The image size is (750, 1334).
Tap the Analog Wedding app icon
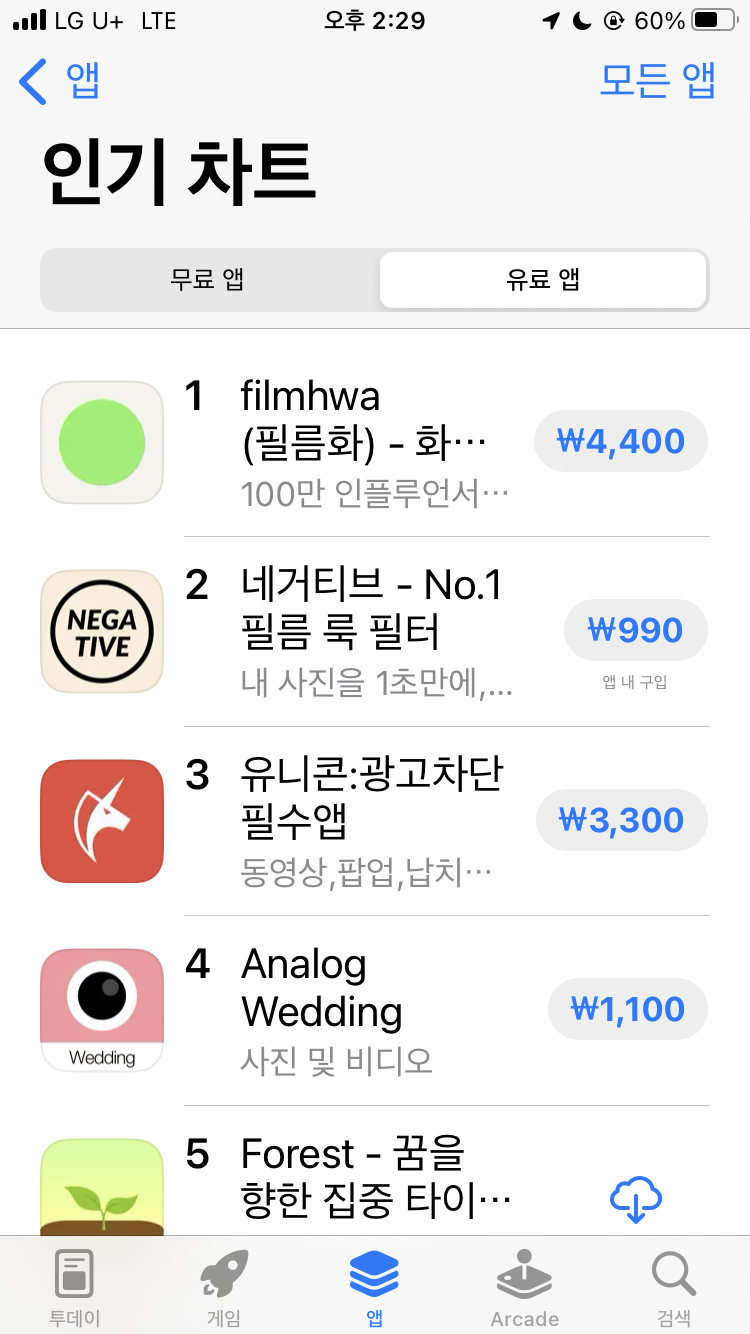[101, 1009]
